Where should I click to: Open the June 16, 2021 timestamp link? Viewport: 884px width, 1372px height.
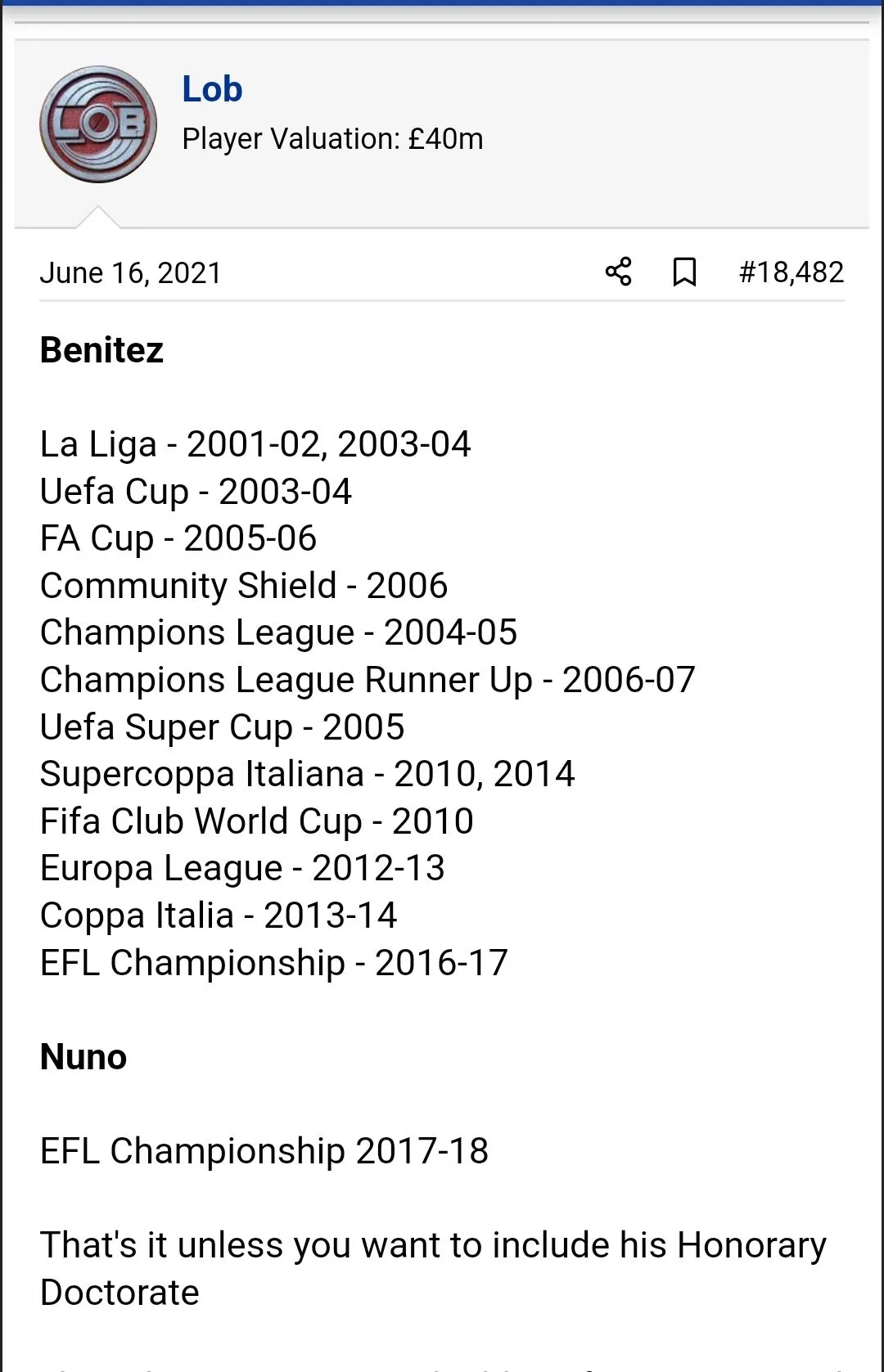(x=131, y=273)
